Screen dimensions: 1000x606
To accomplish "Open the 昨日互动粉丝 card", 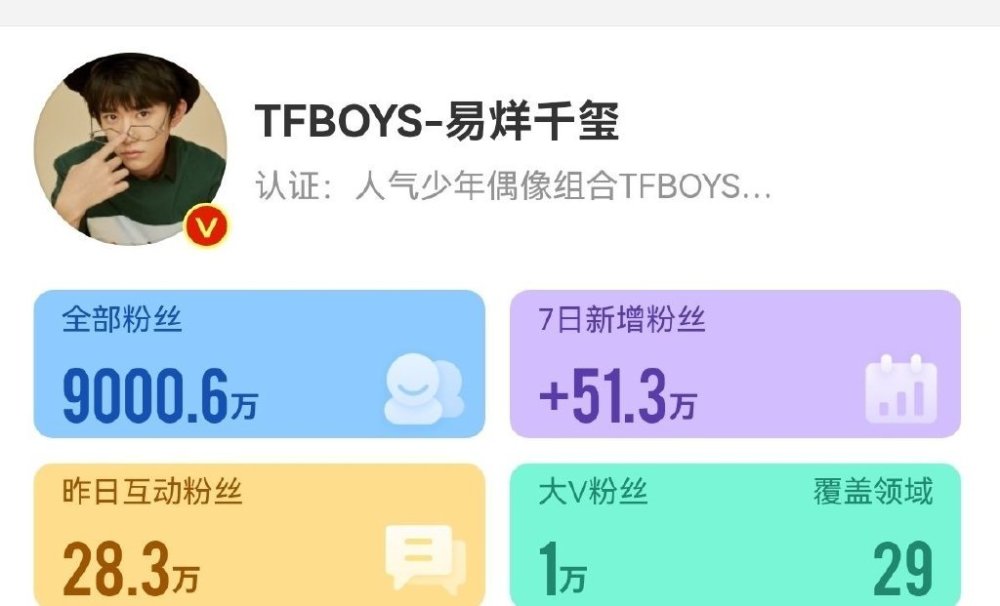I will pyautogui.click(x=260, y=535).
